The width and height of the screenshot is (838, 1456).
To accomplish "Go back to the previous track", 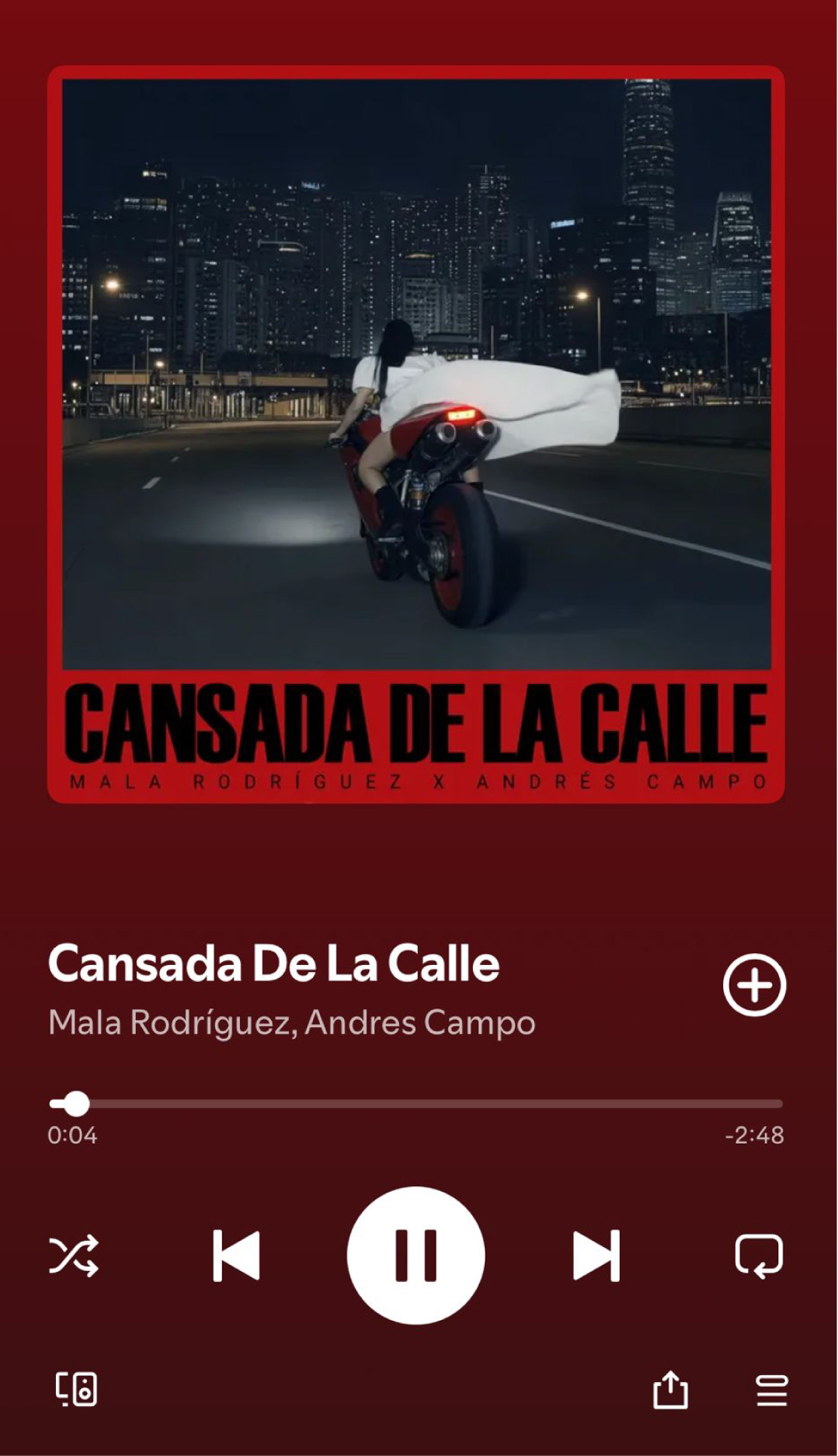I will coord(236,1255).
